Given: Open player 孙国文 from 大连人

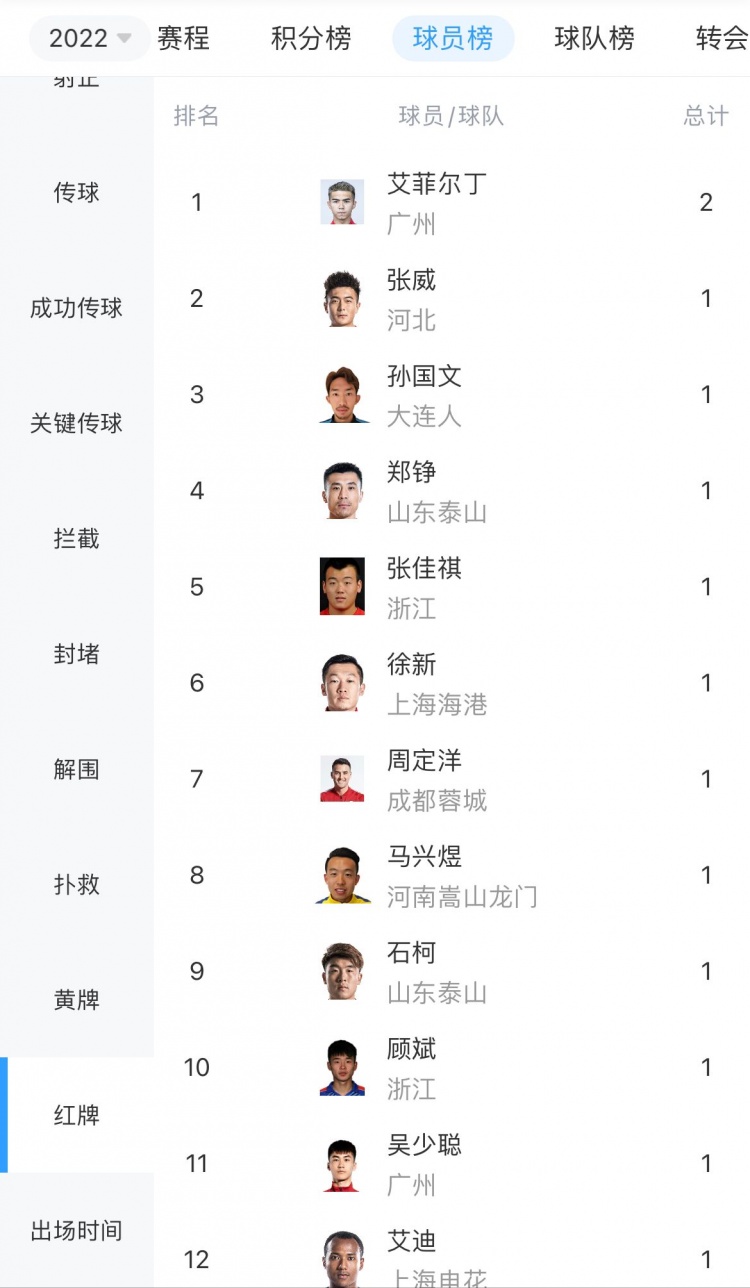Looking at the screenshot, I should tap(452, 395).
